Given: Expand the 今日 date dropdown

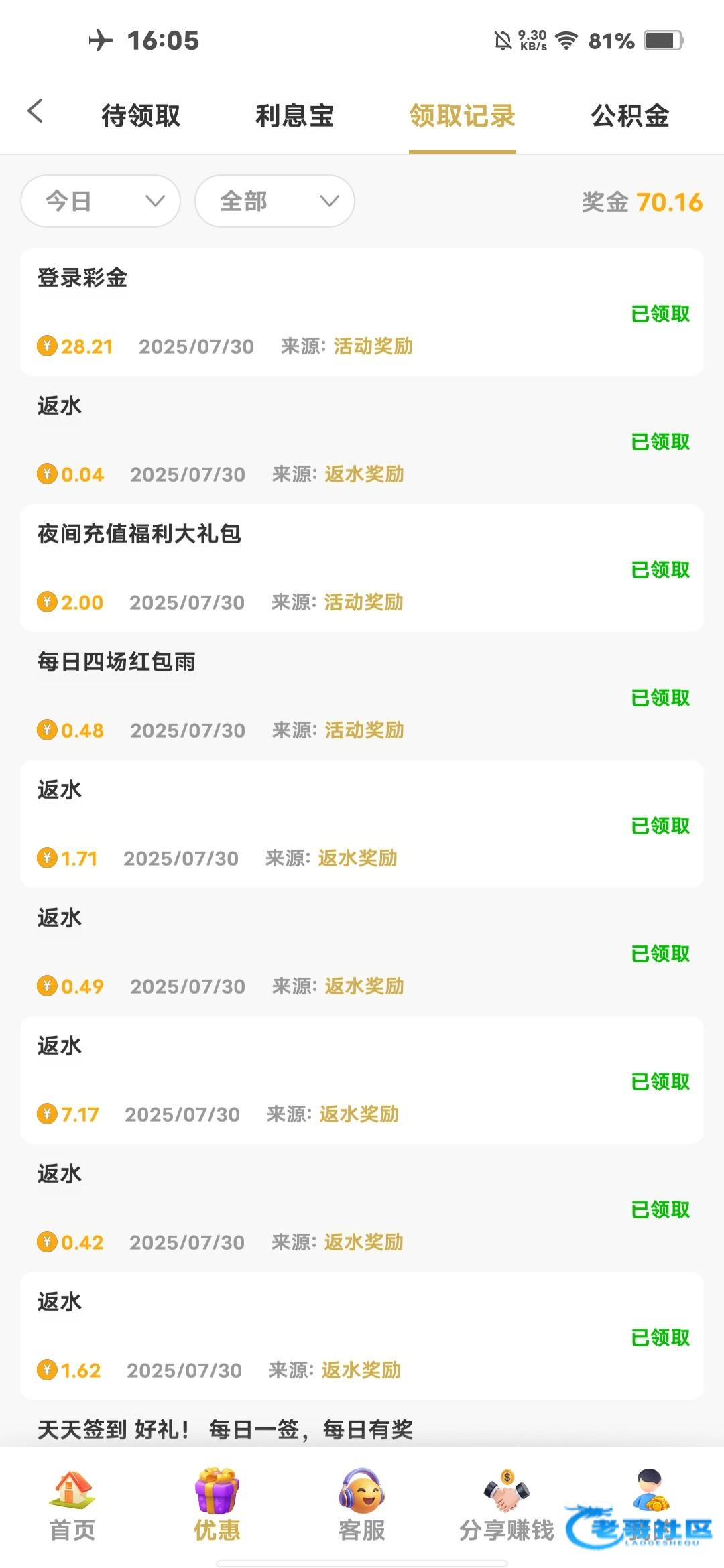Looking at the screenshot, I should point(101,201).
